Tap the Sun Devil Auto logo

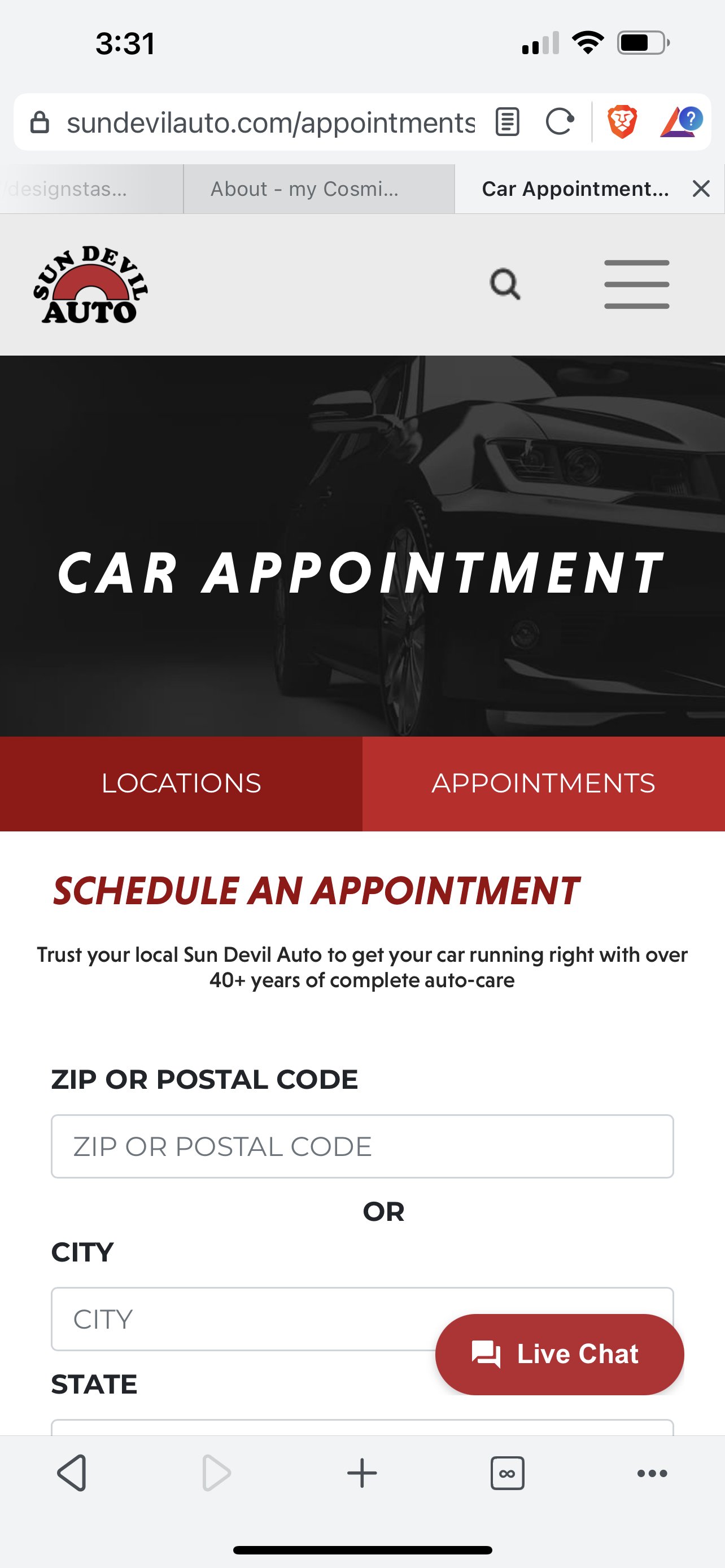[90, 284]
